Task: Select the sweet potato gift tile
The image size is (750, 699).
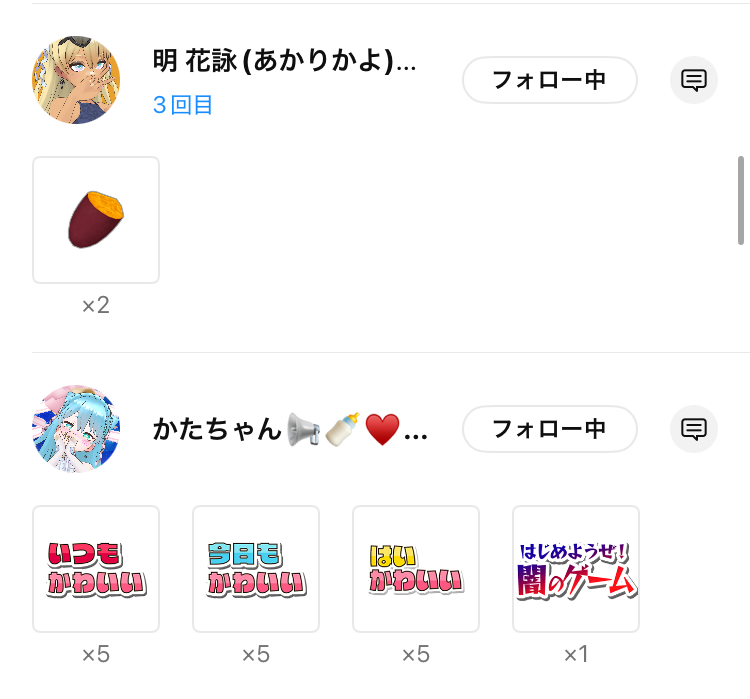Action: [96, 220]
